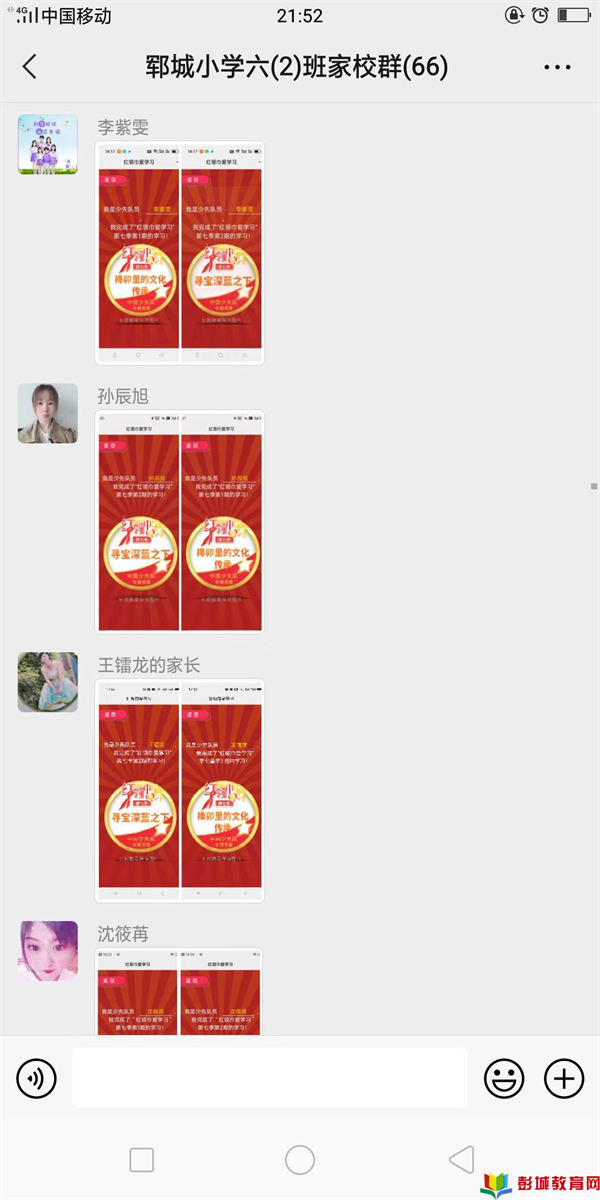Open the recent apps view
Viewport: 600px width, 1200px height.
click(x=142, y=1160)
